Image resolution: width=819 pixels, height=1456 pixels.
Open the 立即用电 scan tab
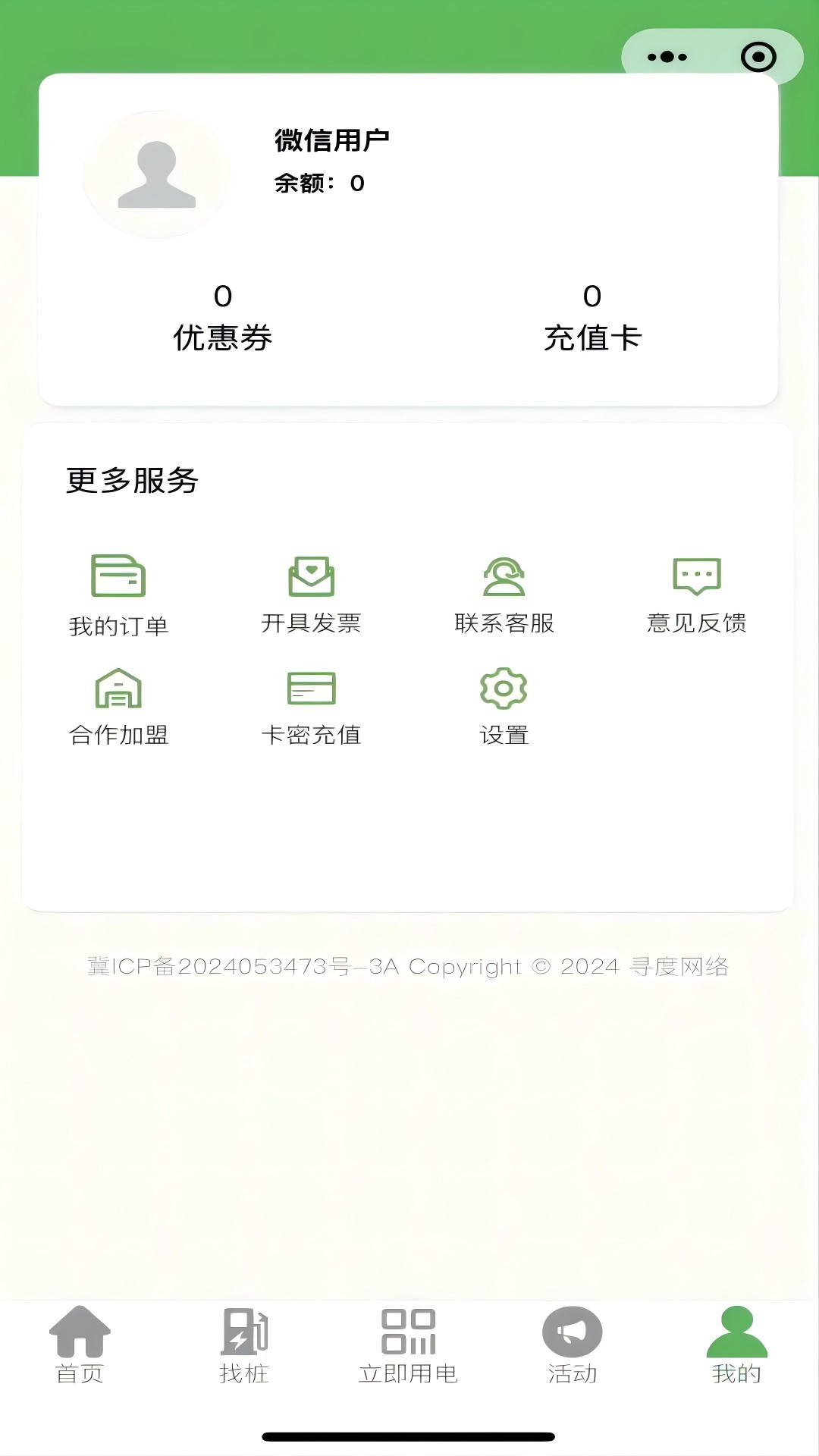click(409, 1345)
